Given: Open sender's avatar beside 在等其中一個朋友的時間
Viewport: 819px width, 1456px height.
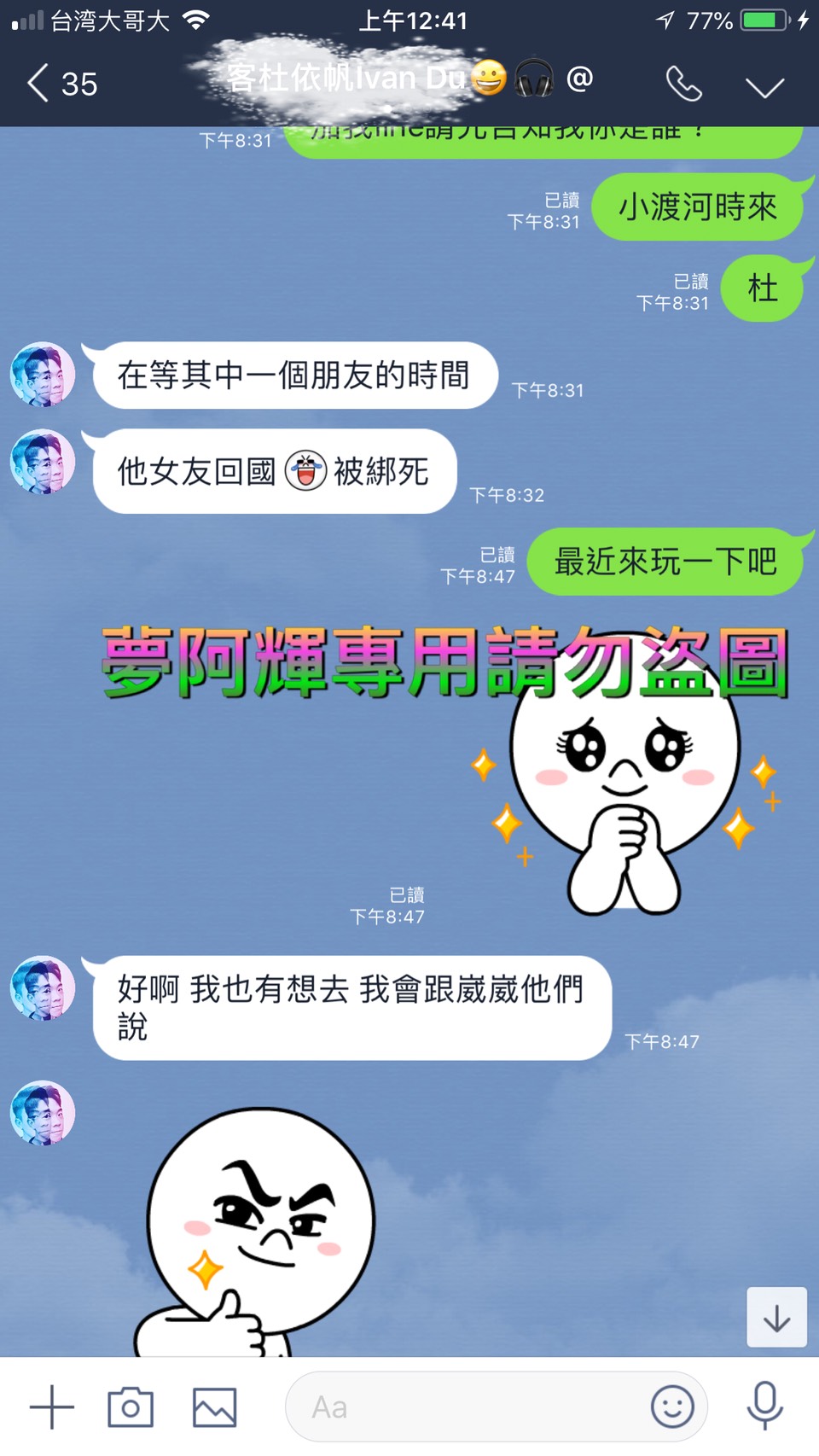Looking at the screenshot, I should pos(43,374).
